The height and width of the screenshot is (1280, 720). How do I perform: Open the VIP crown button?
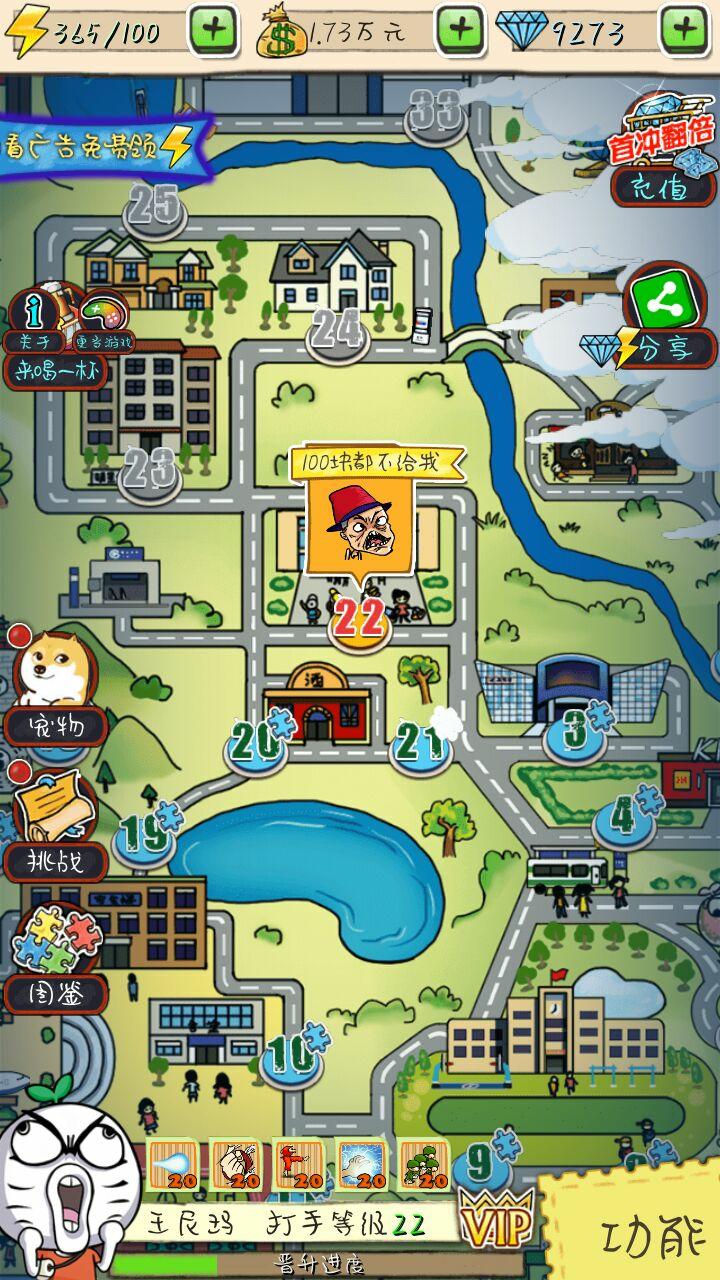(496, 1220)
